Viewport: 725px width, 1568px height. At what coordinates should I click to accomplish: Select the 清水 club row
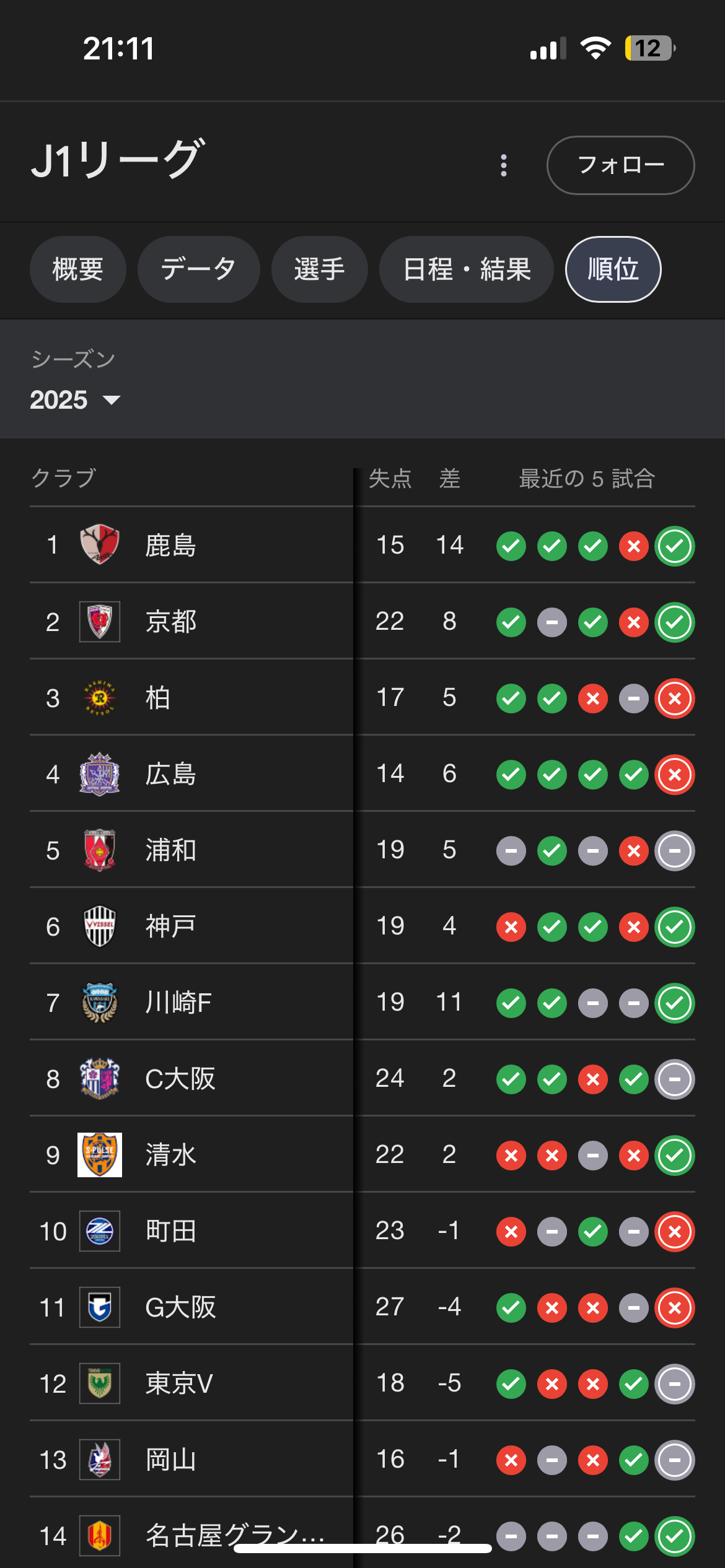coord(362,1154)
